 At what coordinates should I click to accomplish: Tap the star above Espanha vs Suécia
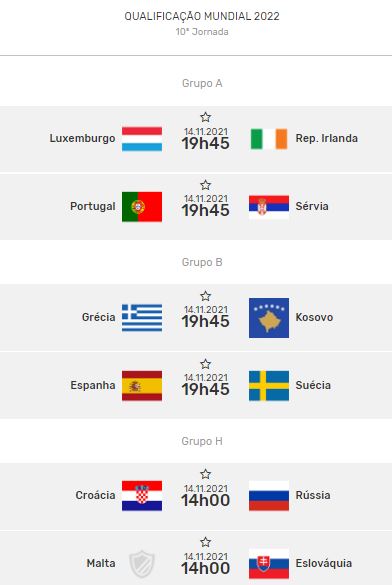206,364
